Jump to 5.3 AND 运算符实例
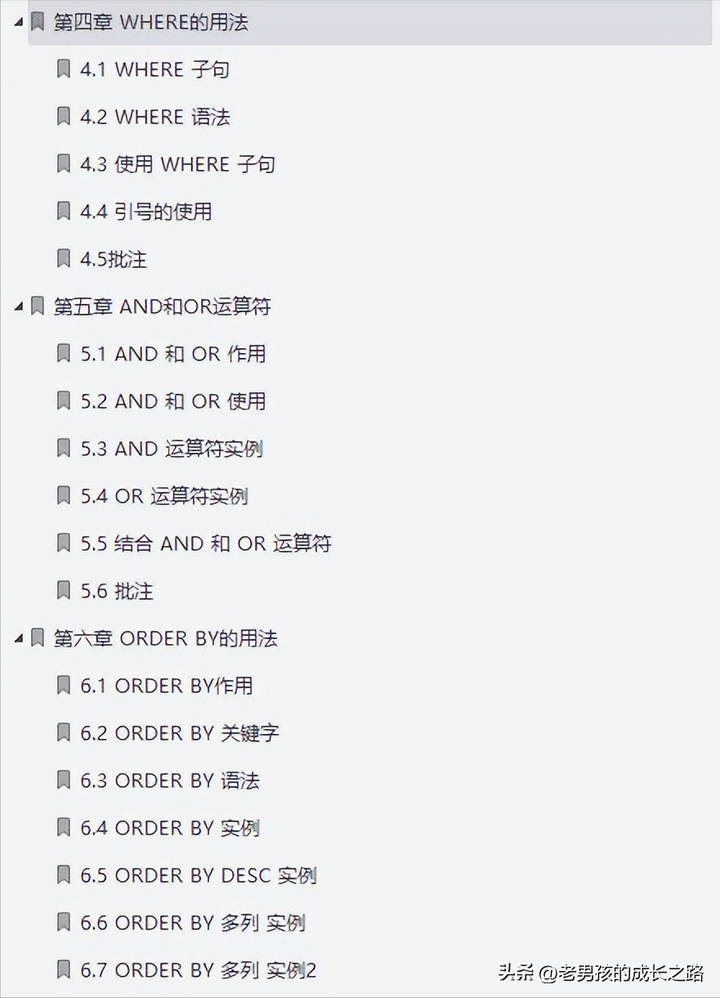The width and height of the screenshot is (720, 998). [171, 449]
